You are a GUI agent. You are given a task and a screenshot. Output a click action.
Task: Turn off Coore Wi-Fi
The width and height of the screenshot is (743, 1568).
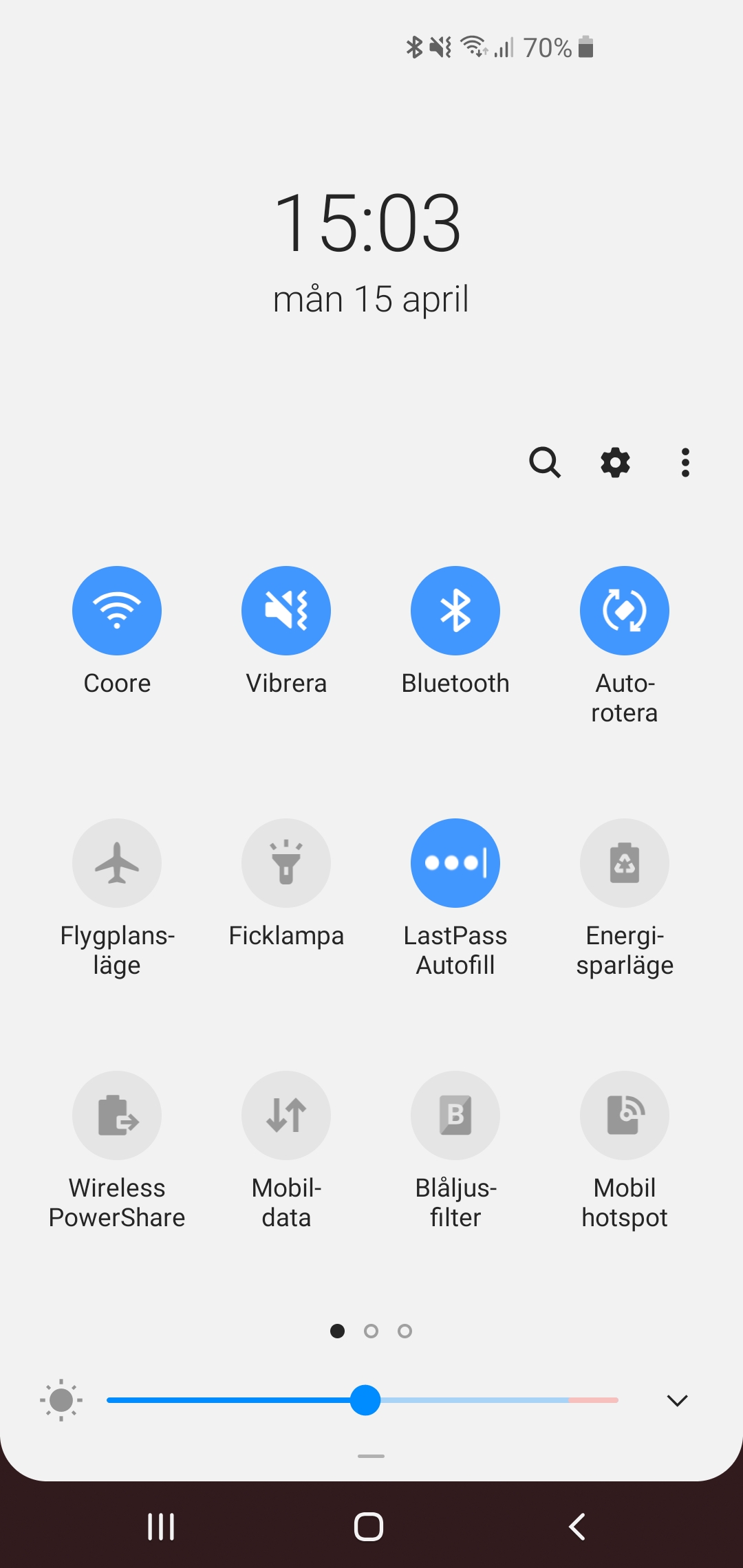click(117, 611)
